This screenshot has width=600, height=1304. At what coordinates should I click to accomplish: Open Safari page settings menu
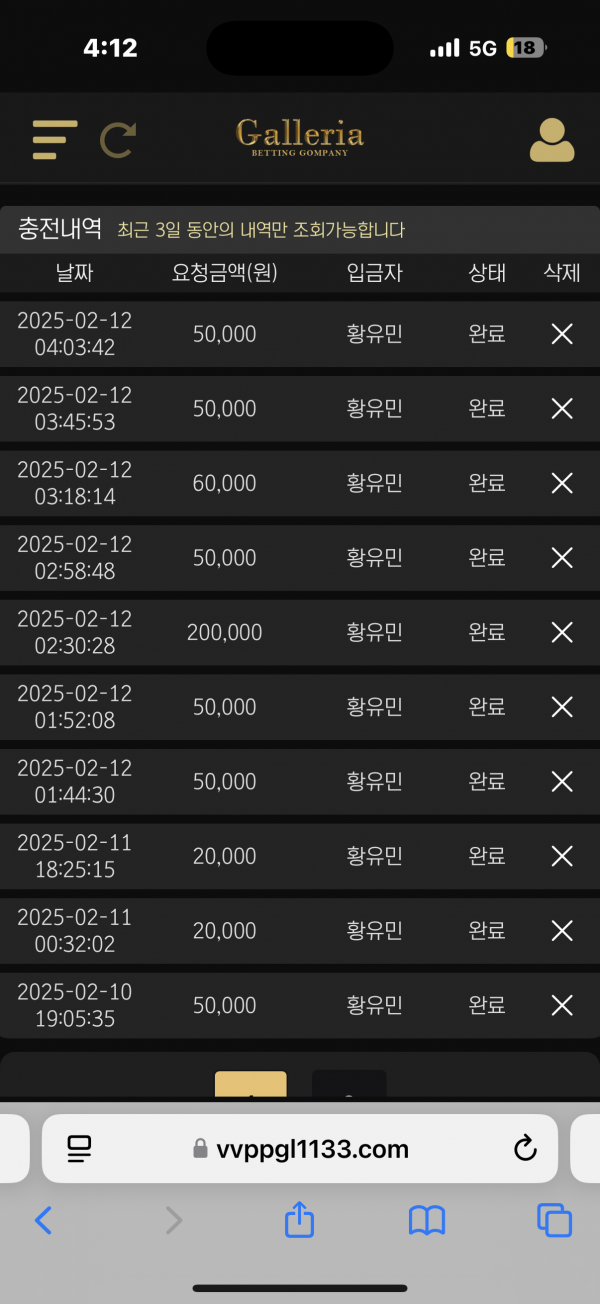coord(80,1149)
